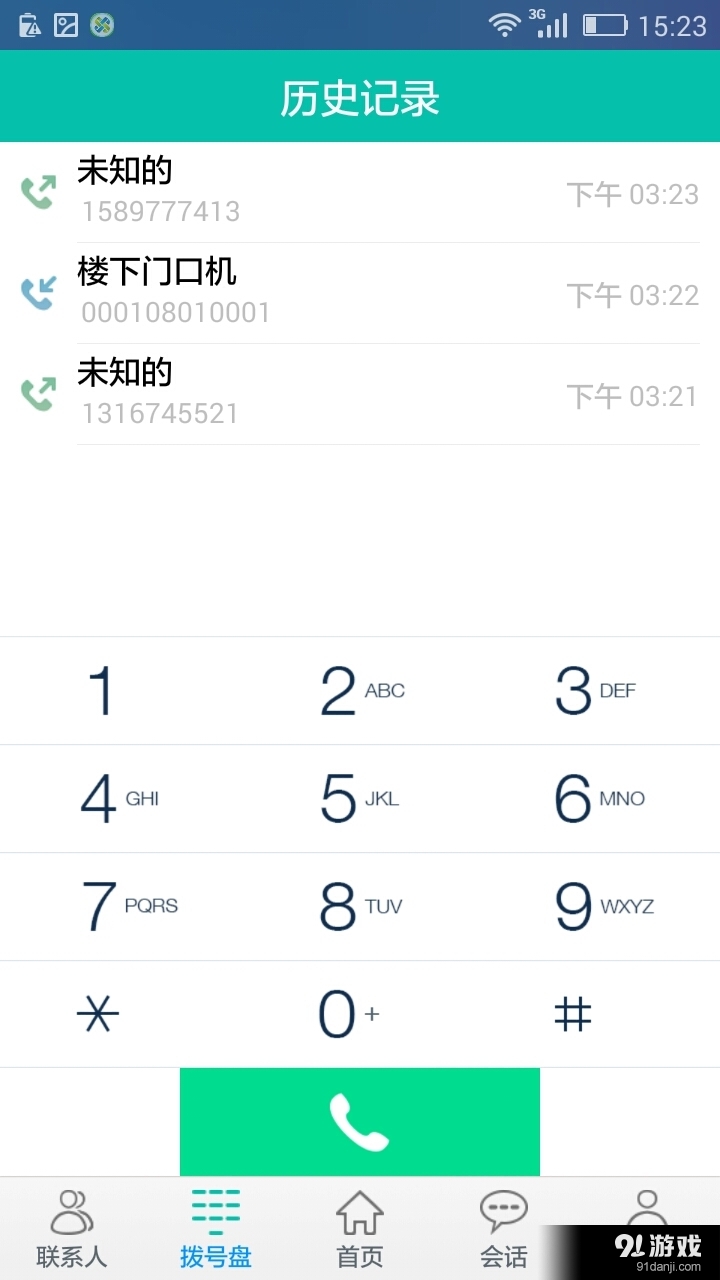
Task: Select the 拨号盘 tab
Action: 216,1229
